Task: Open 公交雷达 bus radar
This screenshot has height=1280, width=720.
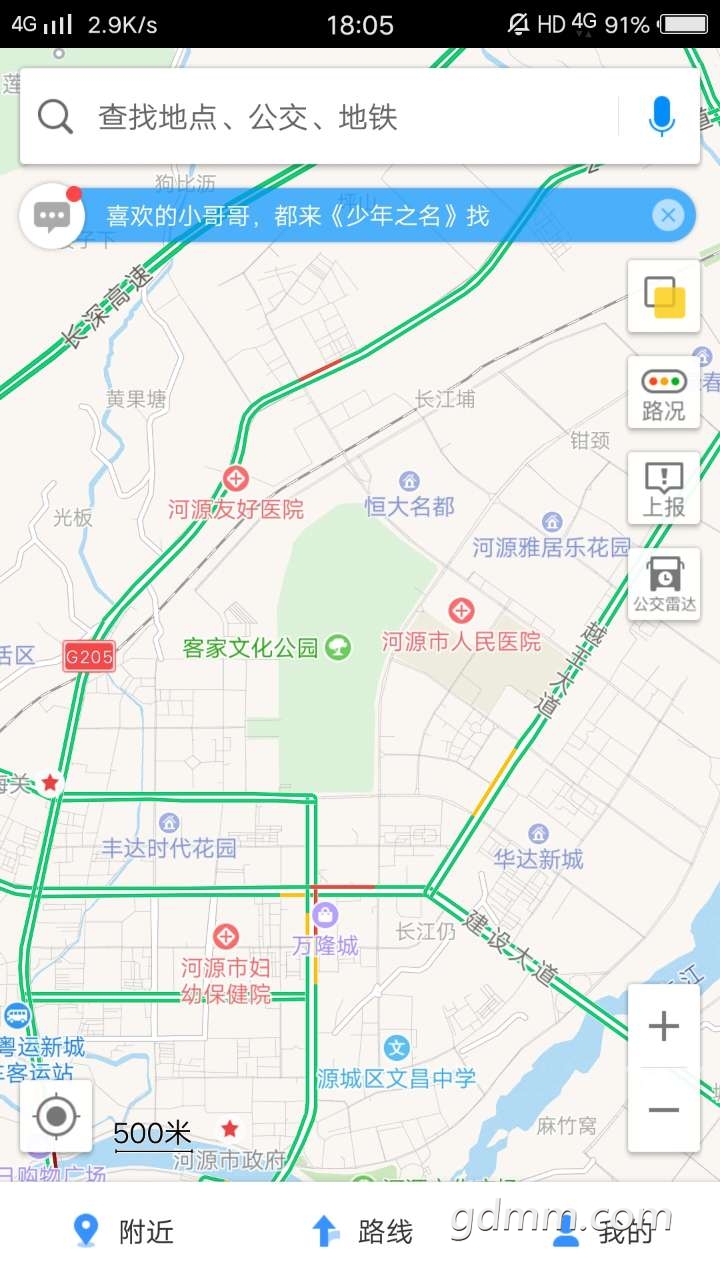Action: click(664, 585)
